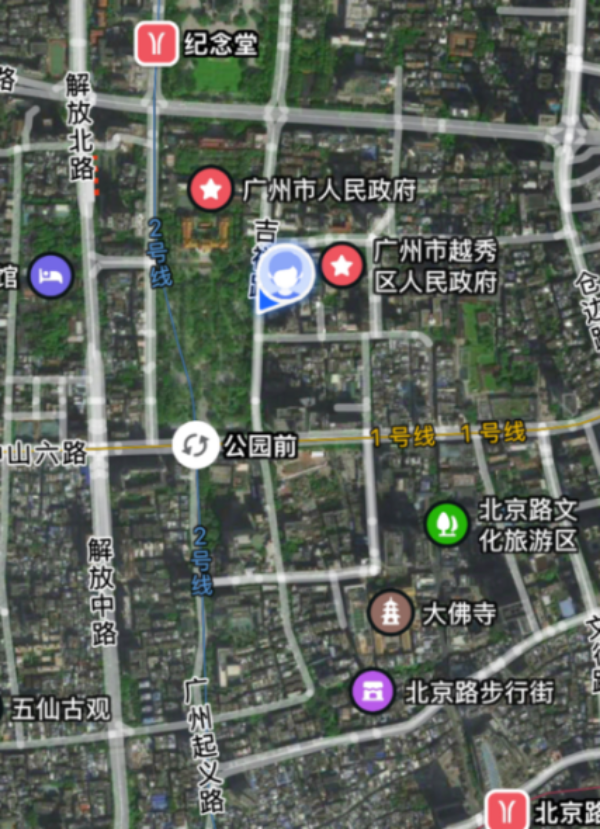Select the purple hotel marker
Screen dimensions: 600x829
50,276
